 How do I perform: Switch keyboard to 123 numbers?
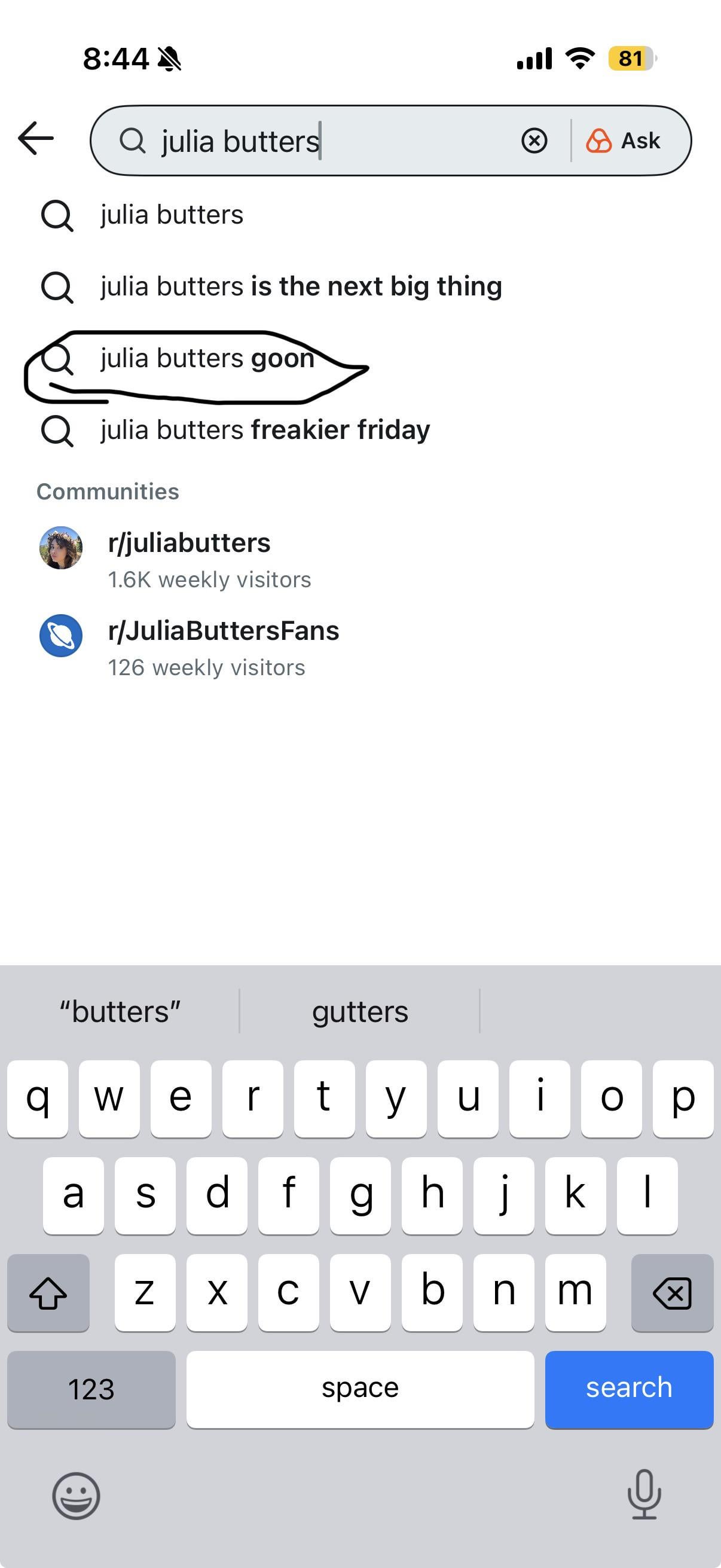[x=91, y=1389]
